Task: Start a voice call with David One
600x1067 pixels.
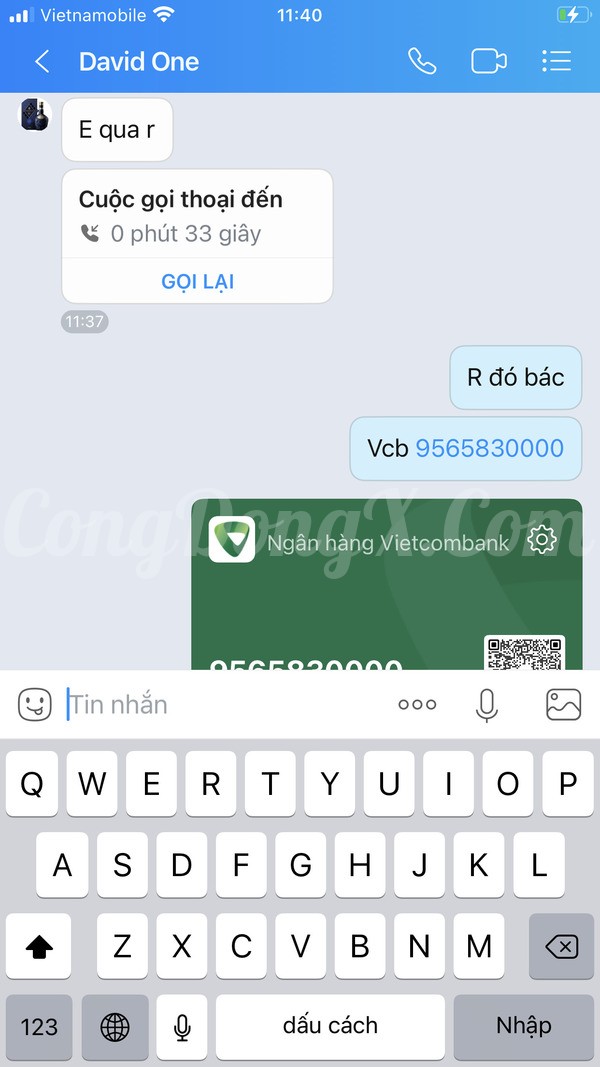Action: tap(422, 62)
